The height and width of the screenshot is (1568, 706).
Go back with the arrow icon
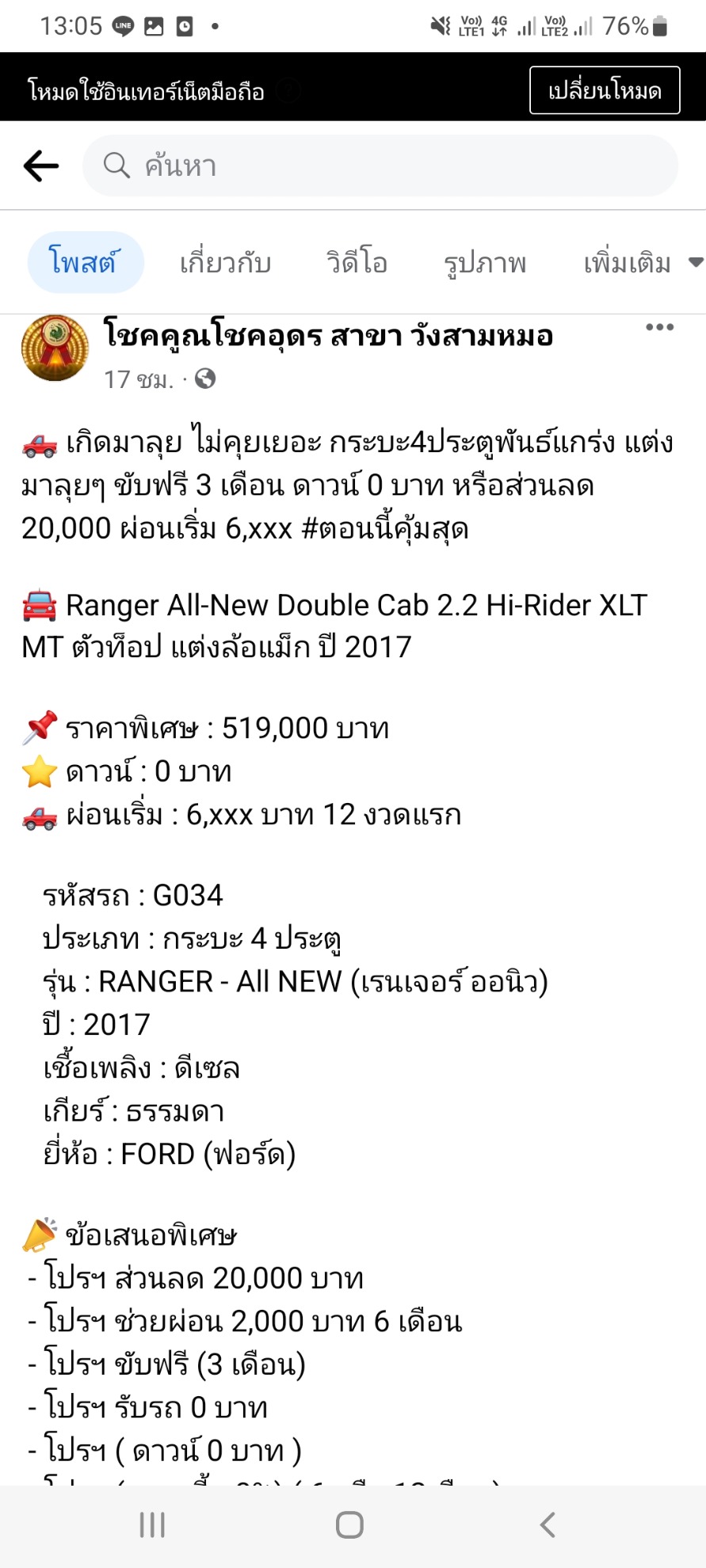pos(41,166)
